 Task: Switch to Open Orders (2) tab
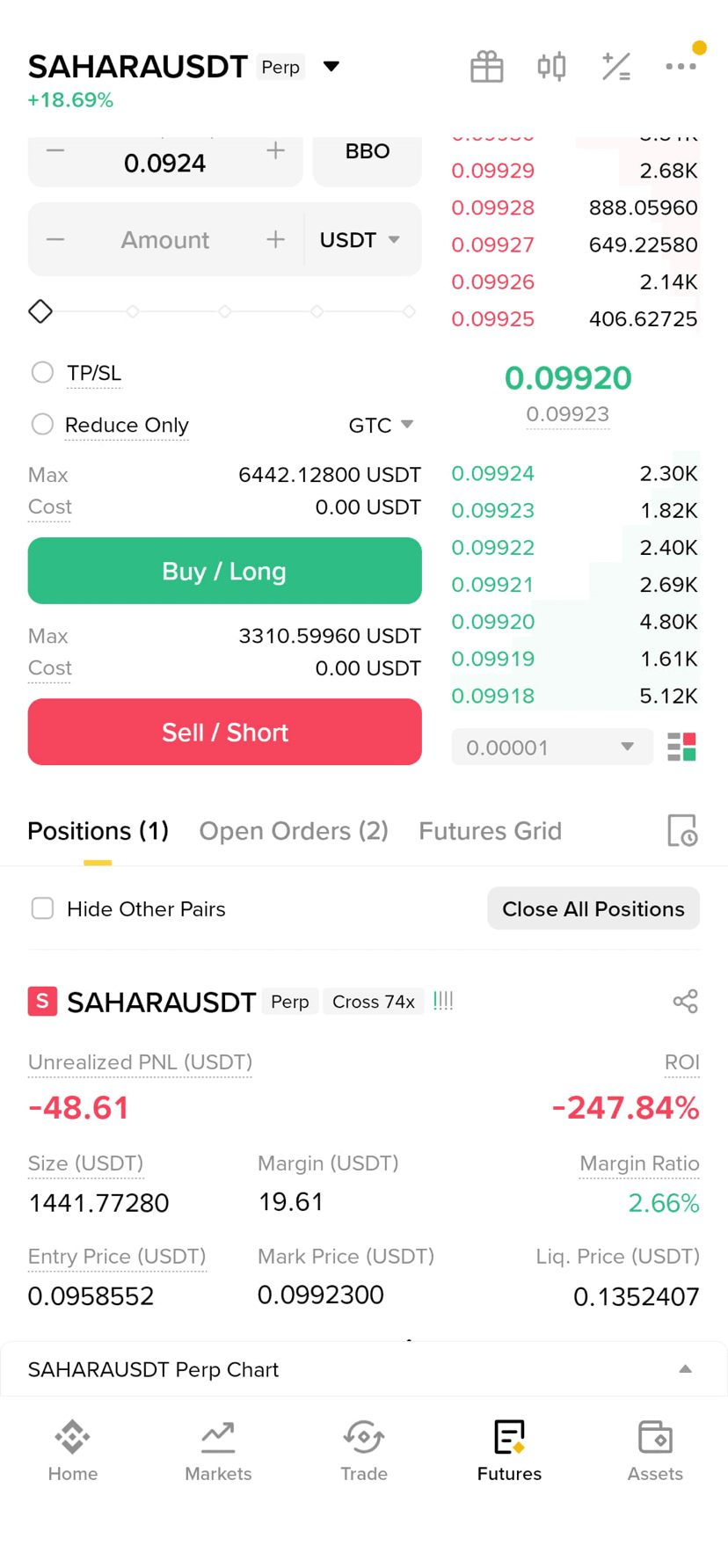pyautogui.click(x=294, y=831)
